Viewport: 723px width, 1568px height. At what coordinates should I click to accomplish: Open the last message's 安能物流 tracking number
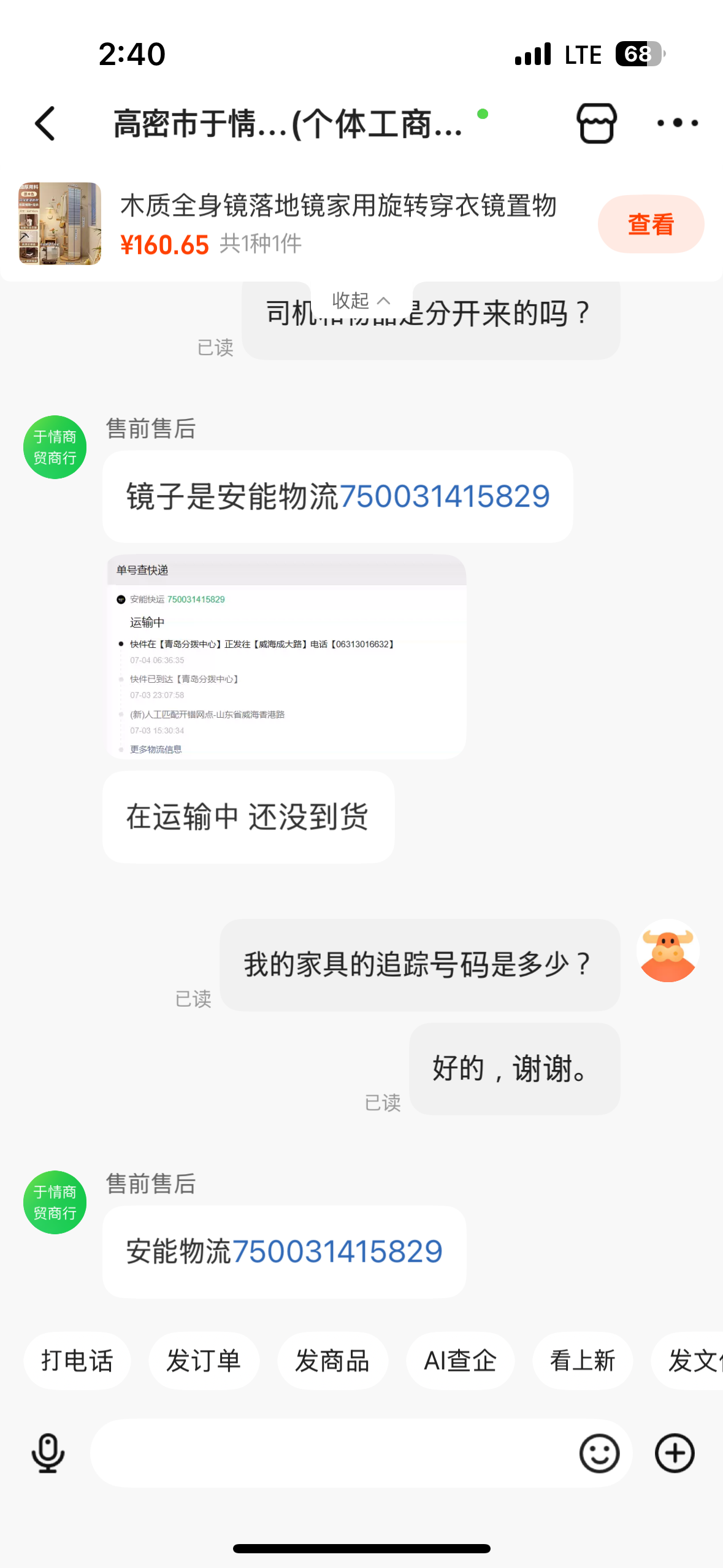click(337, 1251)
